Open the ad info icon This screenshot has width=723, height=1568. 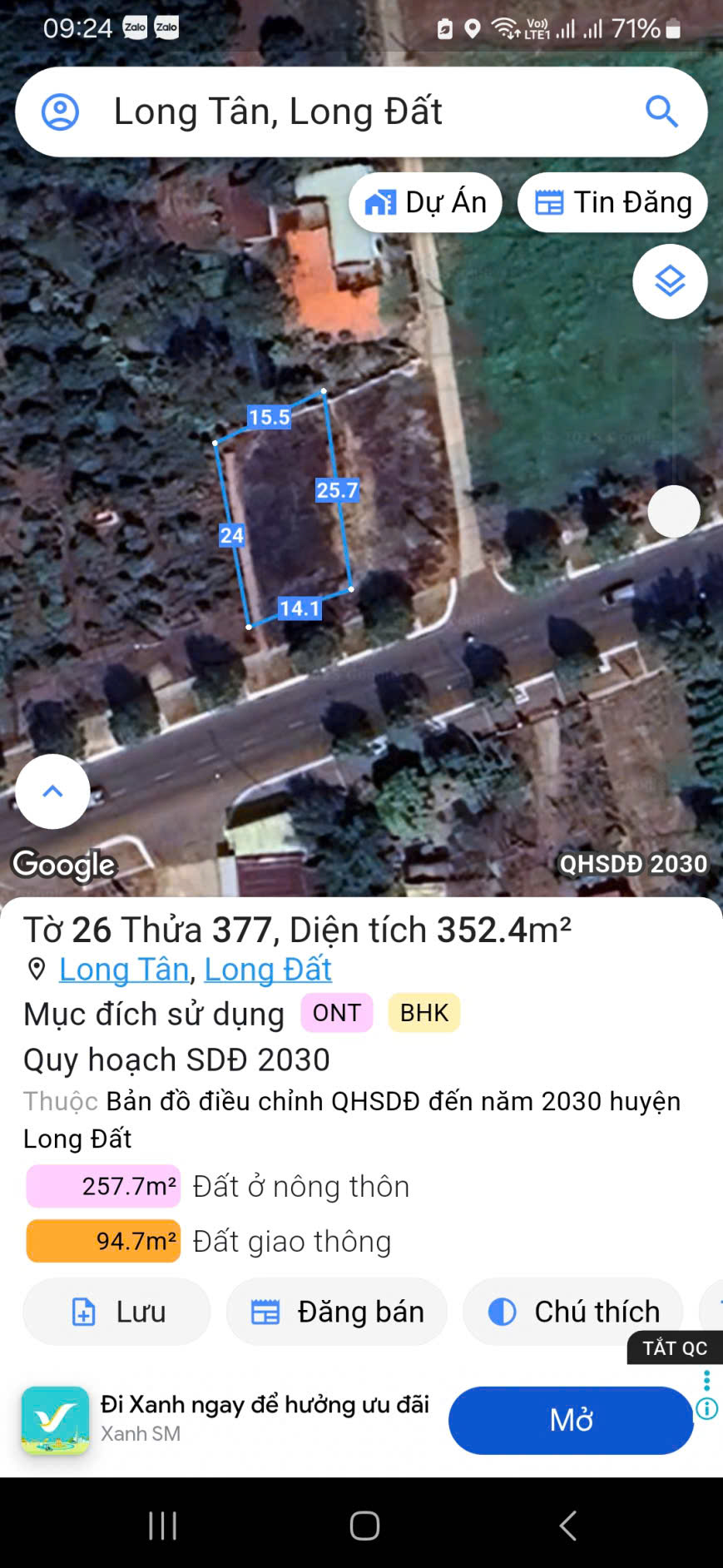coord(707,1409)
